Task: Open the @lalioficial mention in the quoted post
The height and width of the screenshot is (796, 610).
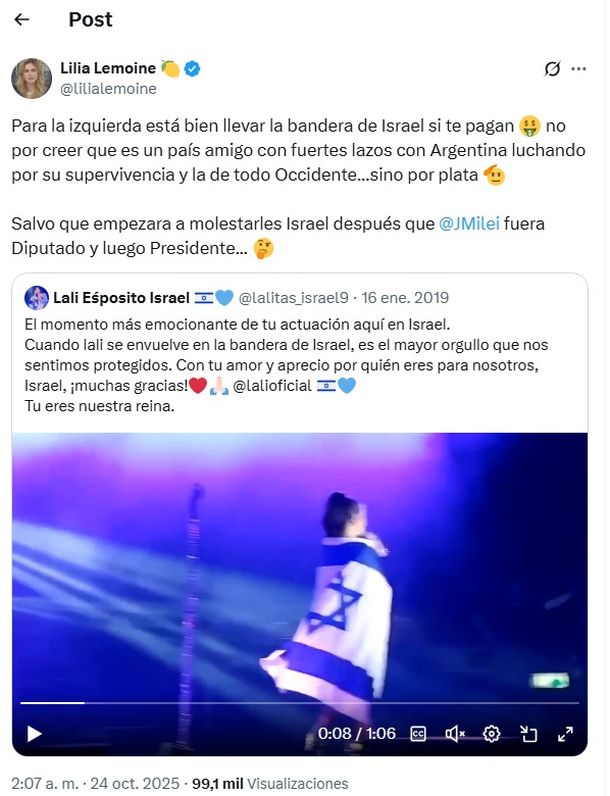Action: pos(271,384)
